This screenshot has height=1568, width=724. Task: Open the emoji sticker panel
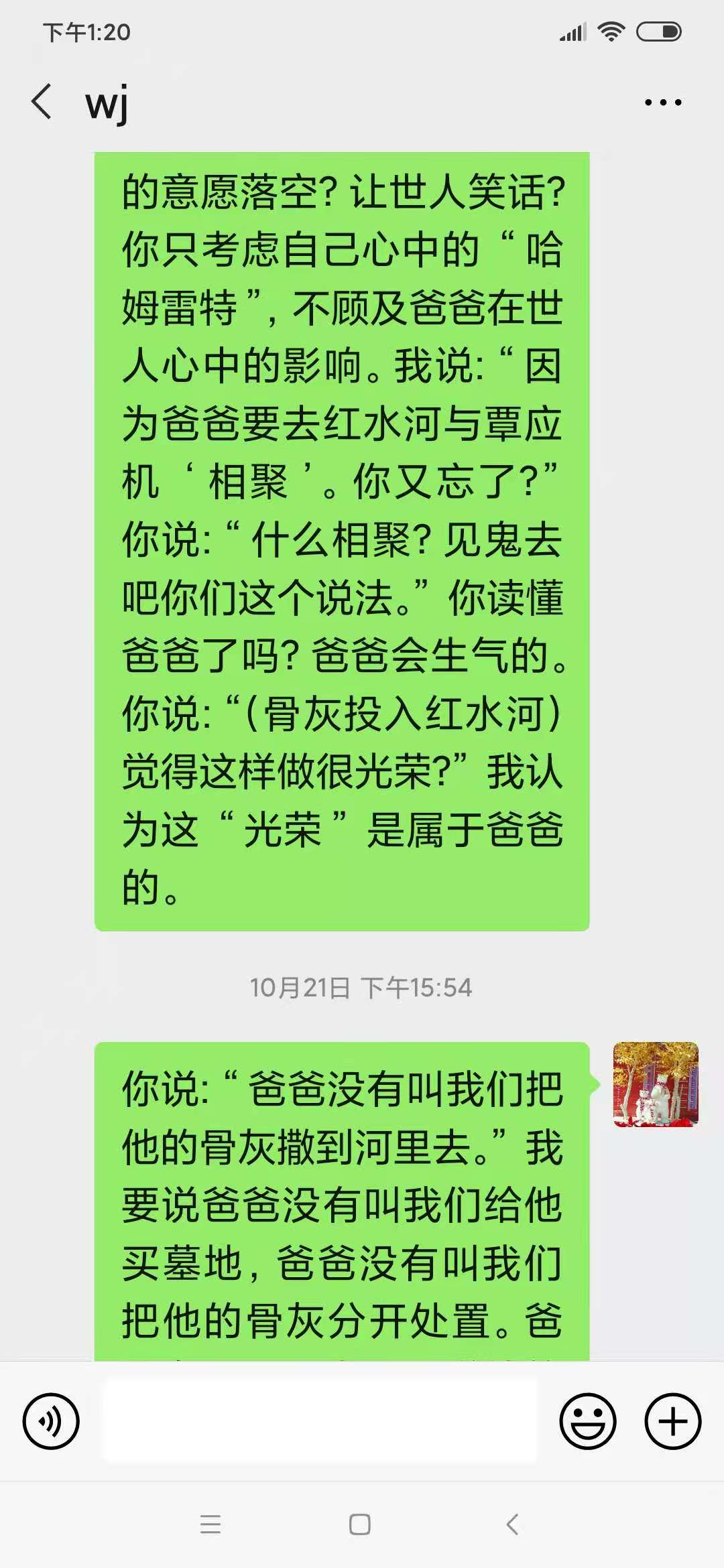(x=588, y=1421)
